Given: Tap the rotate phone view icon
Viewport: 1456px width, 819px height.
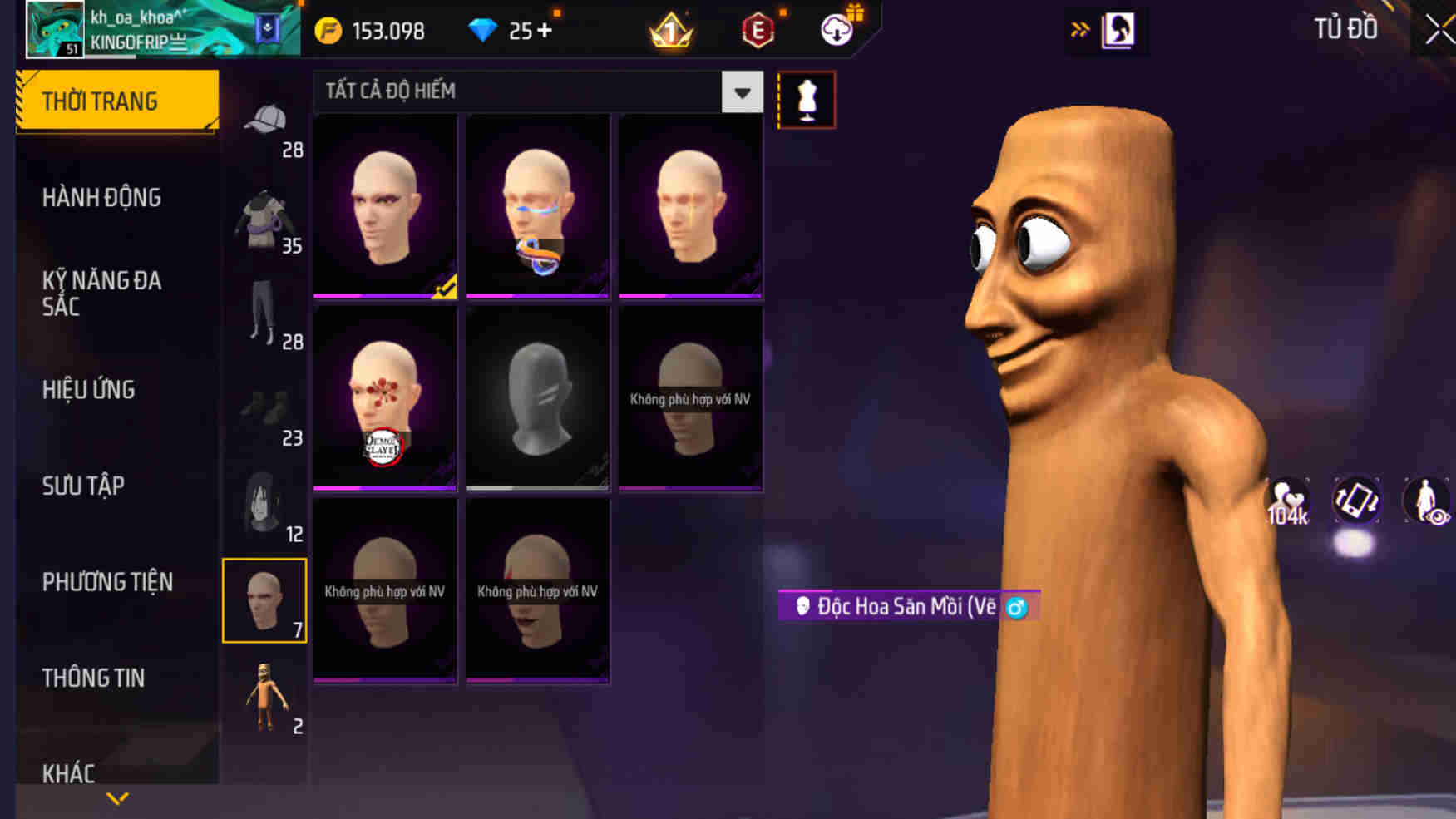Looking at the screenshot, I should (x=1356, y=501).
